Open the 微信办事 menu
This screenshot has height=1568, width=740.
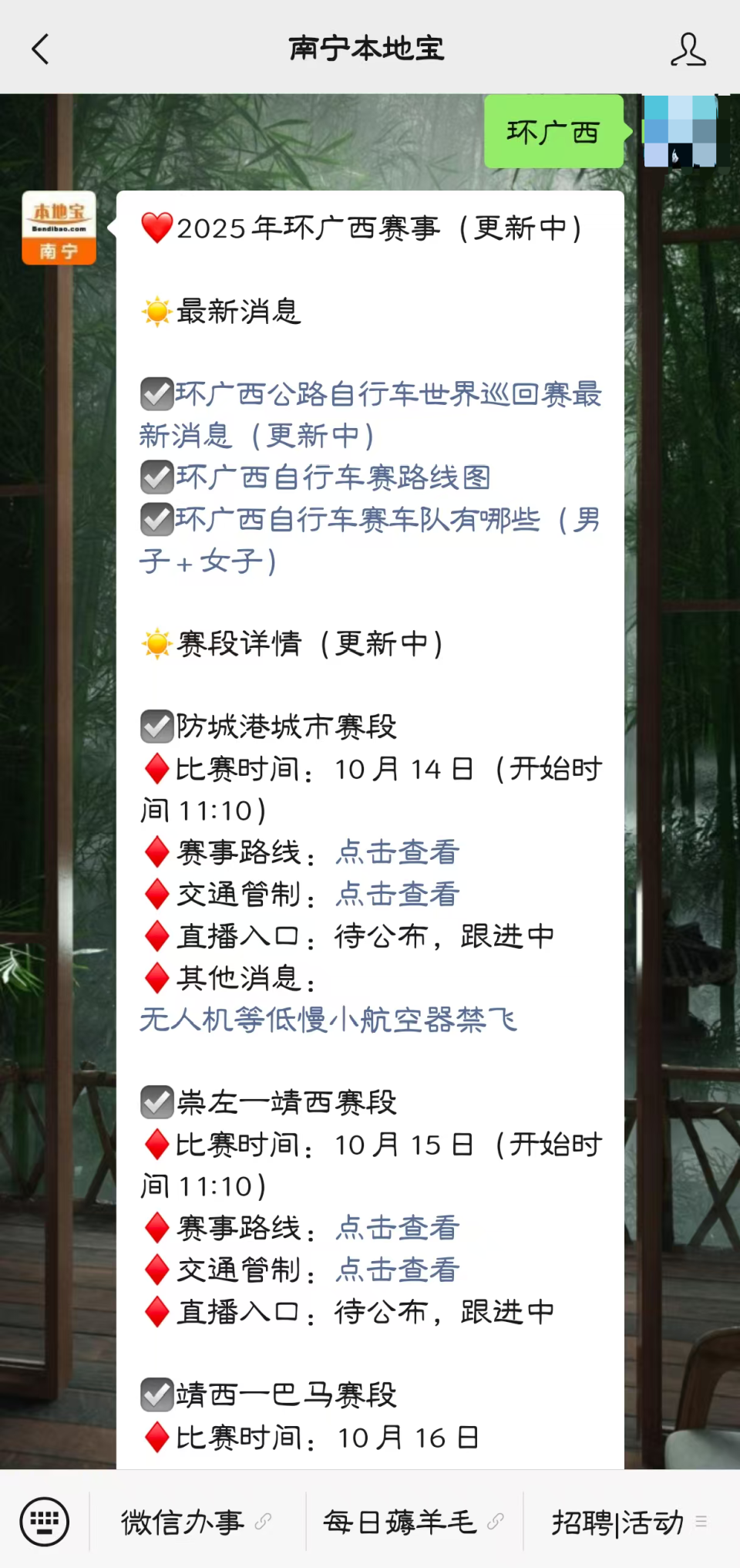(x=197, y=1522)
